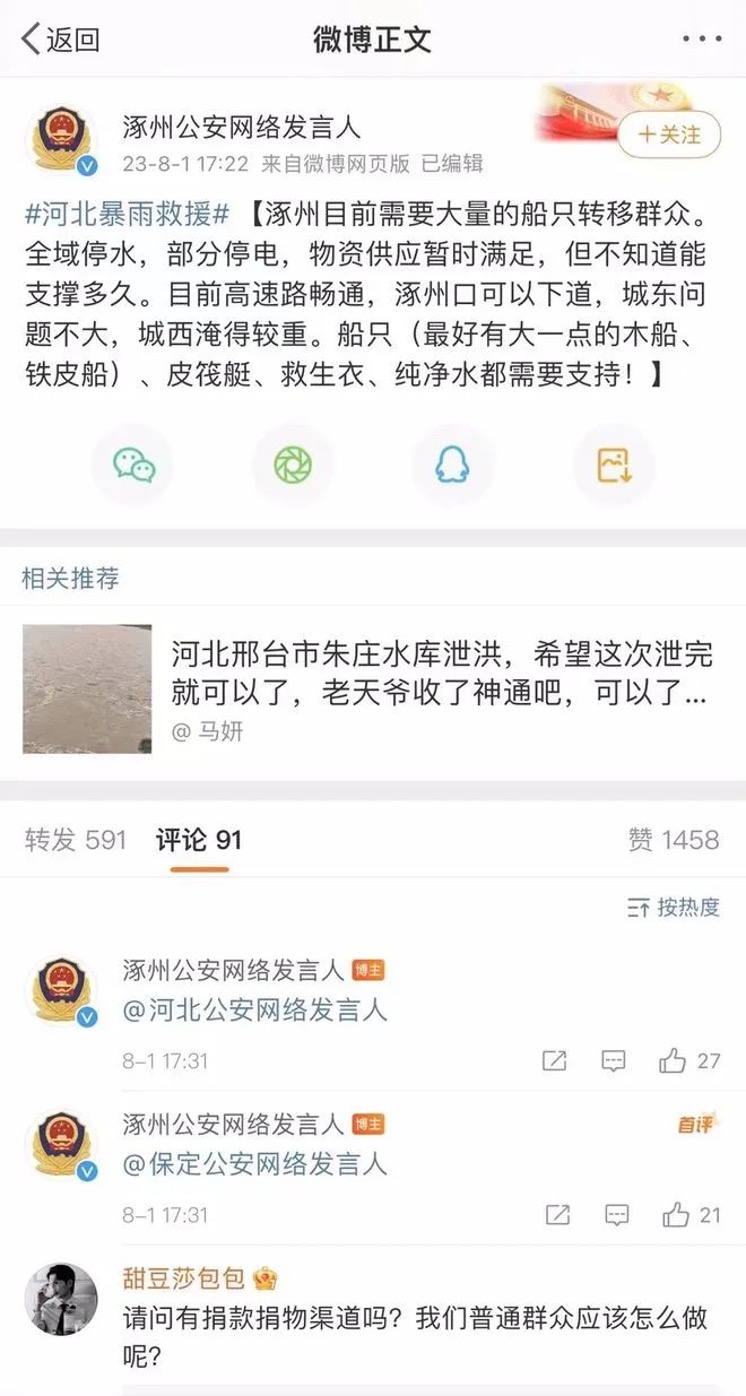This screenshot has height=1396, width=746.
Task: Save the post as an image
Action: coord(613,465)
